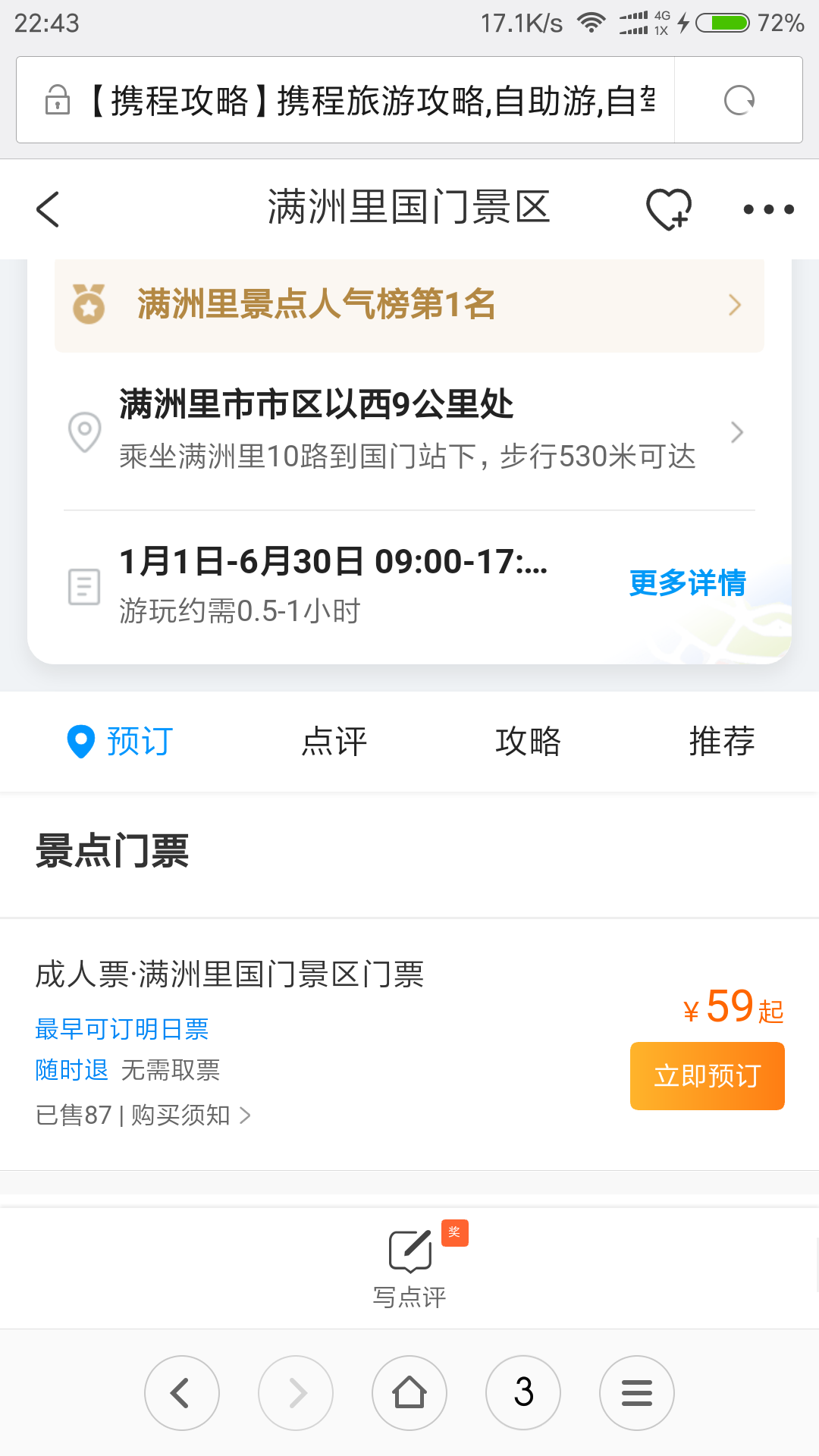Open the browser tab switcher
This screenshot has width=819, height=1456.
pos(523,1392)
